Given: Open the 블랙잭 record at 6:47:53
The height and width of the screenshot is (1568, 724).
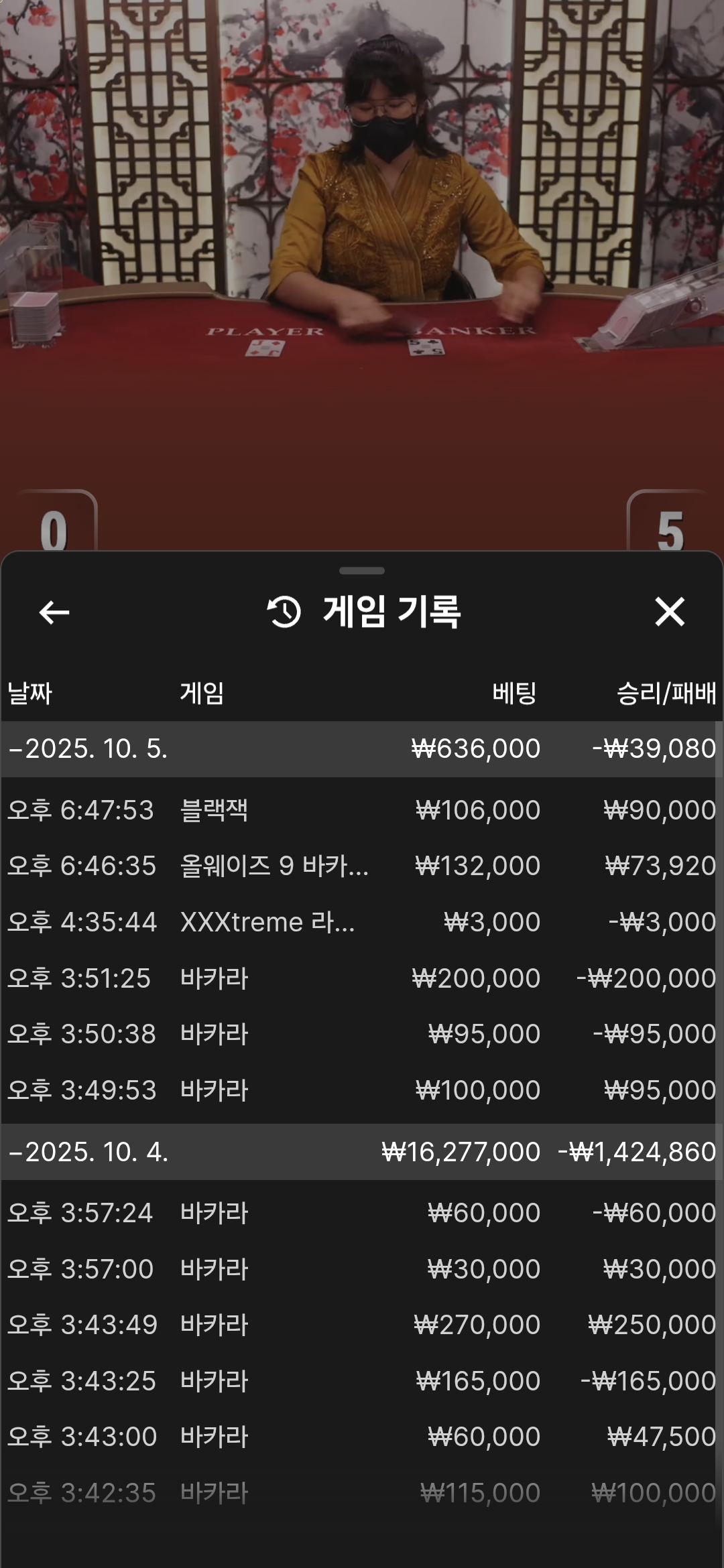Looking at the screenshot, I should click(x=361, y=810).
